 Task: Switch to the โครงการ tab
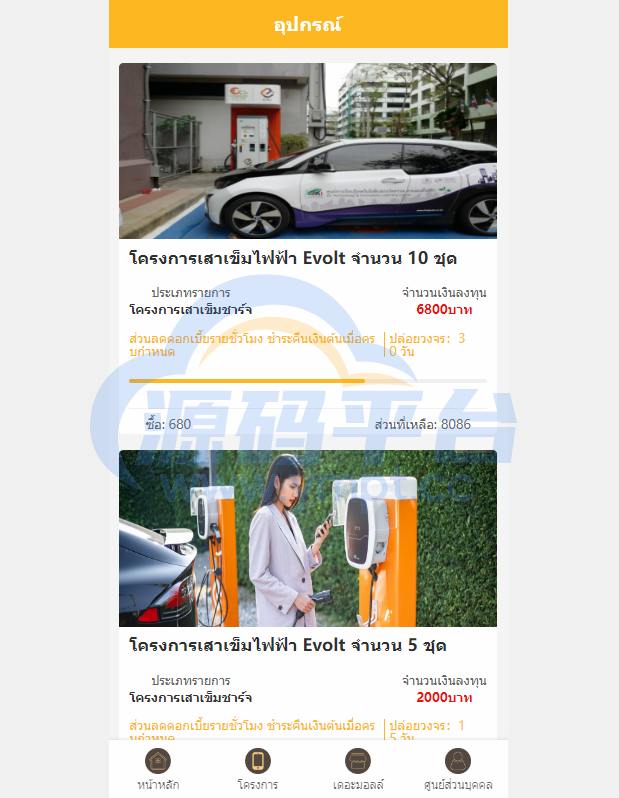[258, 768]
